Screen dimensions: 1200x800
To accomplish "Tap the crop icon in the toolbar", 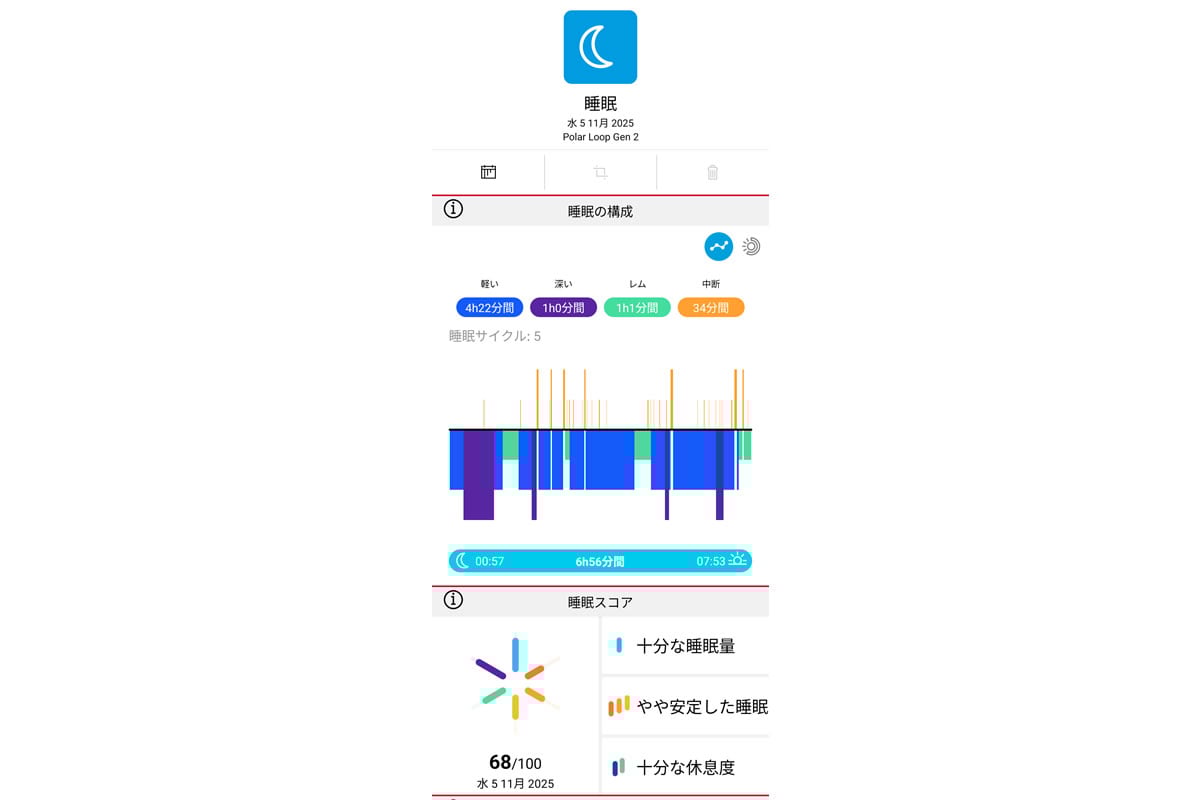I will coord(600,172).
